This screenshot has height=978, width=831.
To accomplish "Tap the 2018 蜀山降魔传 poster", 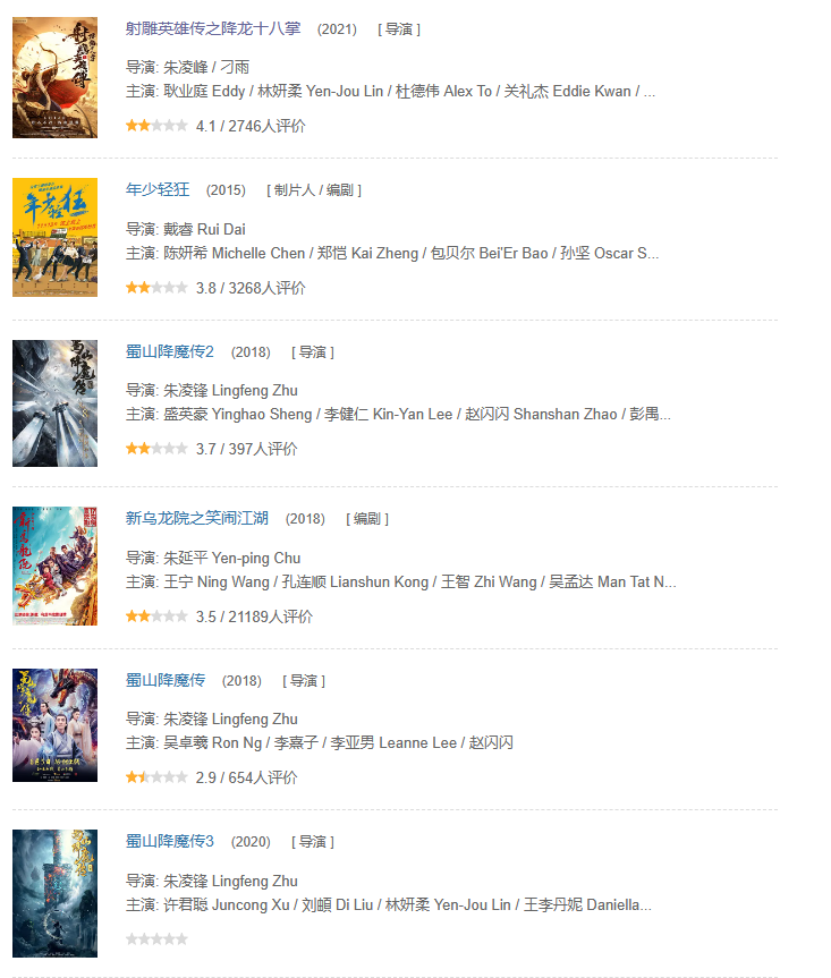I will [x=55, y=725].
